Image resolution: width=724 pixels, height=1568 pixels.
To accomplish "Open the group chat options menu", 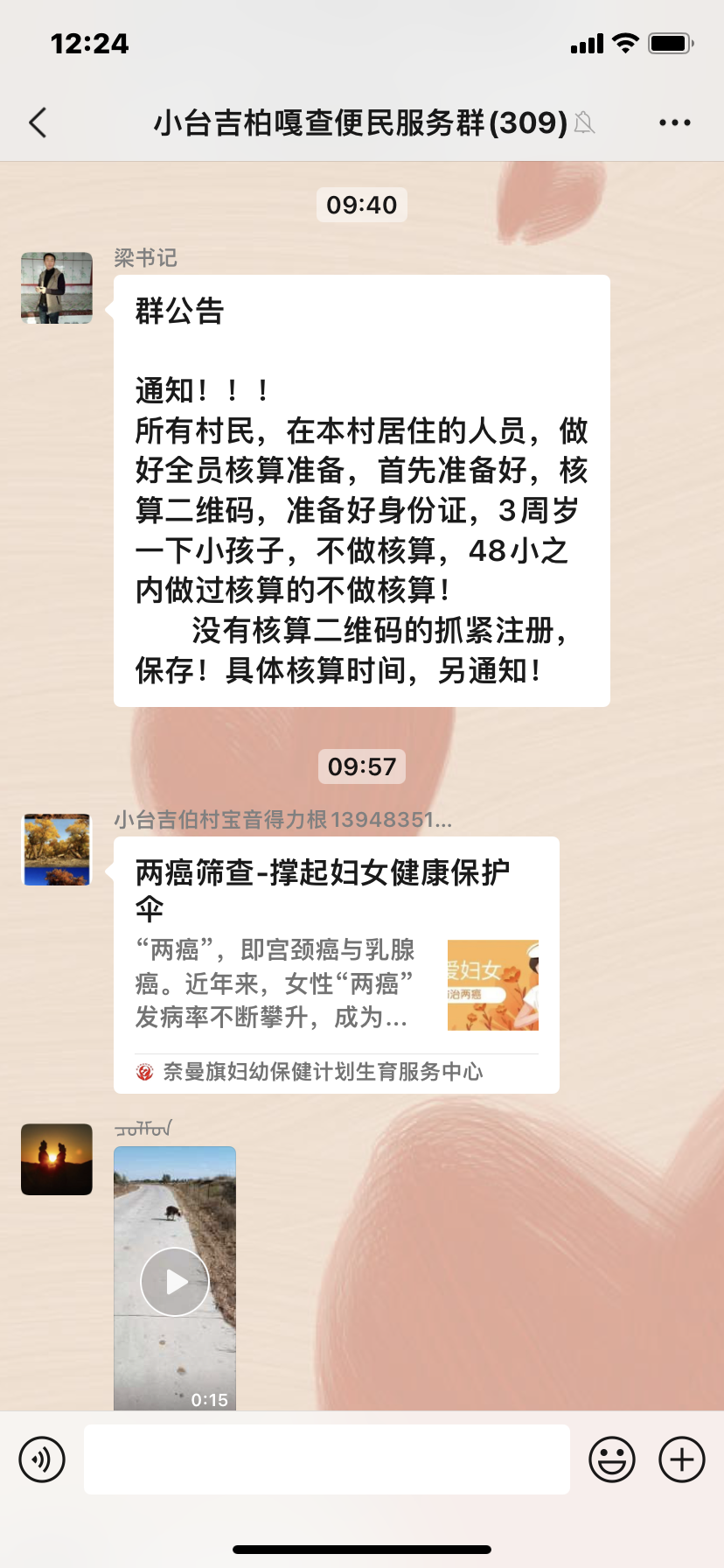I will pos(674,122).
